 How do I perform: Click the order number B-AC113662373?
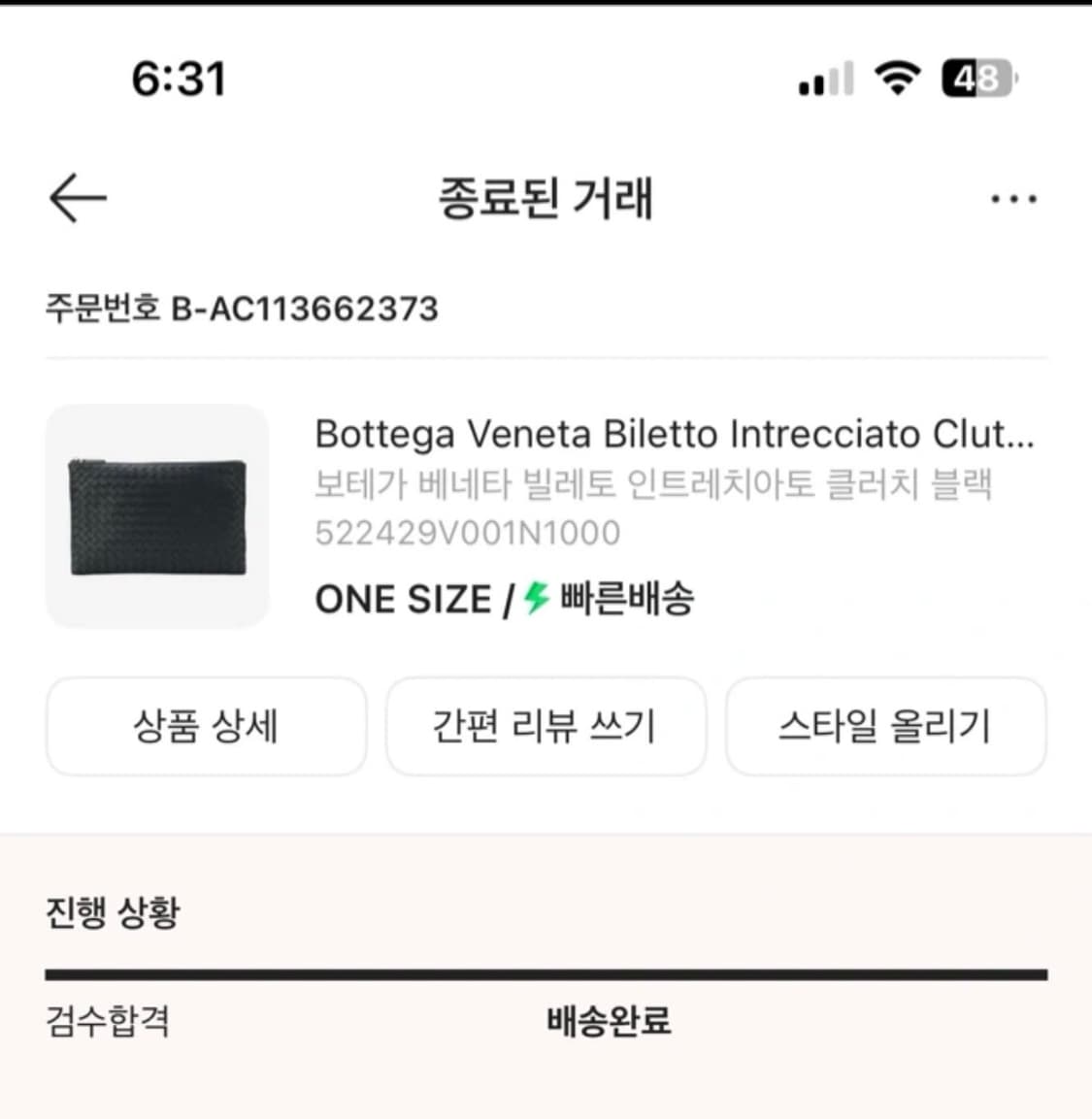(242, 310)
